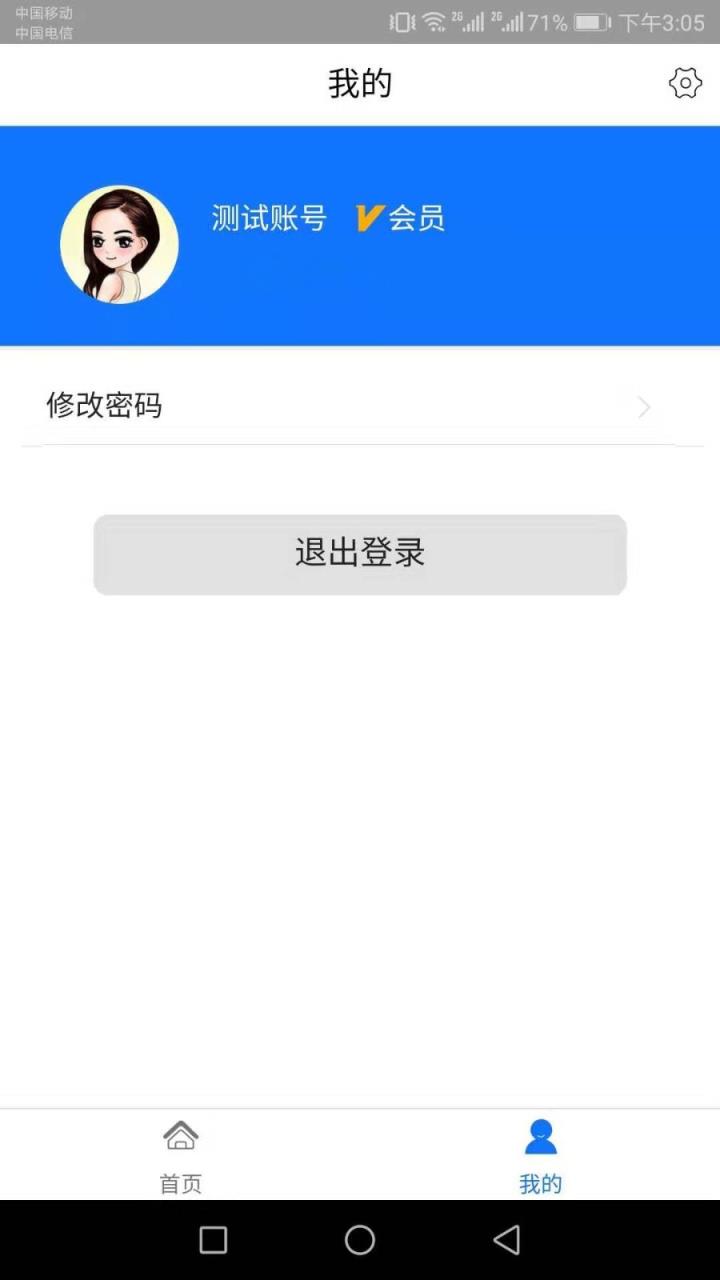Open the change password arrow
This screenshot has width=720, height=1280.
pos(644,407)
